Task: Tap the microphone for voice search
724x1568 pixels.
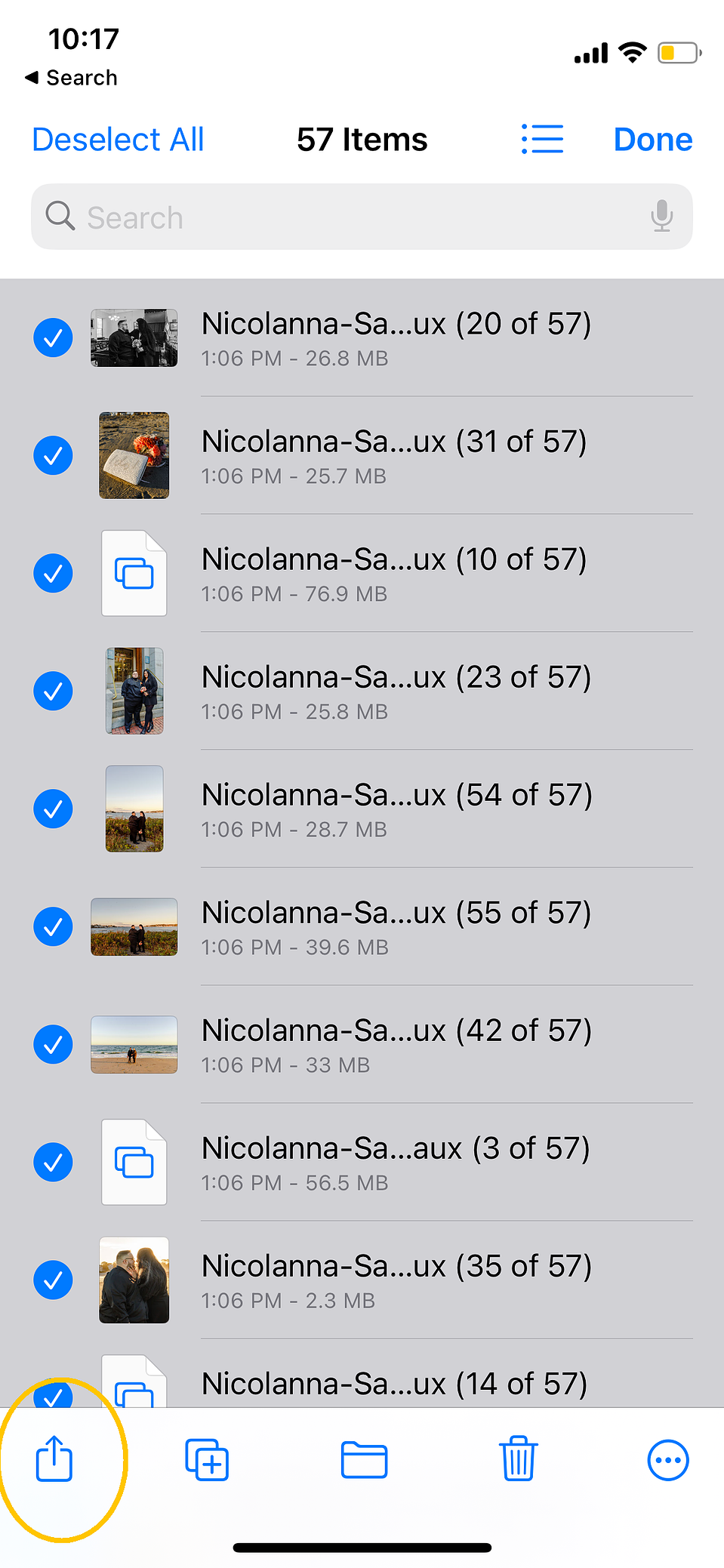Action: tap(661, 217)
